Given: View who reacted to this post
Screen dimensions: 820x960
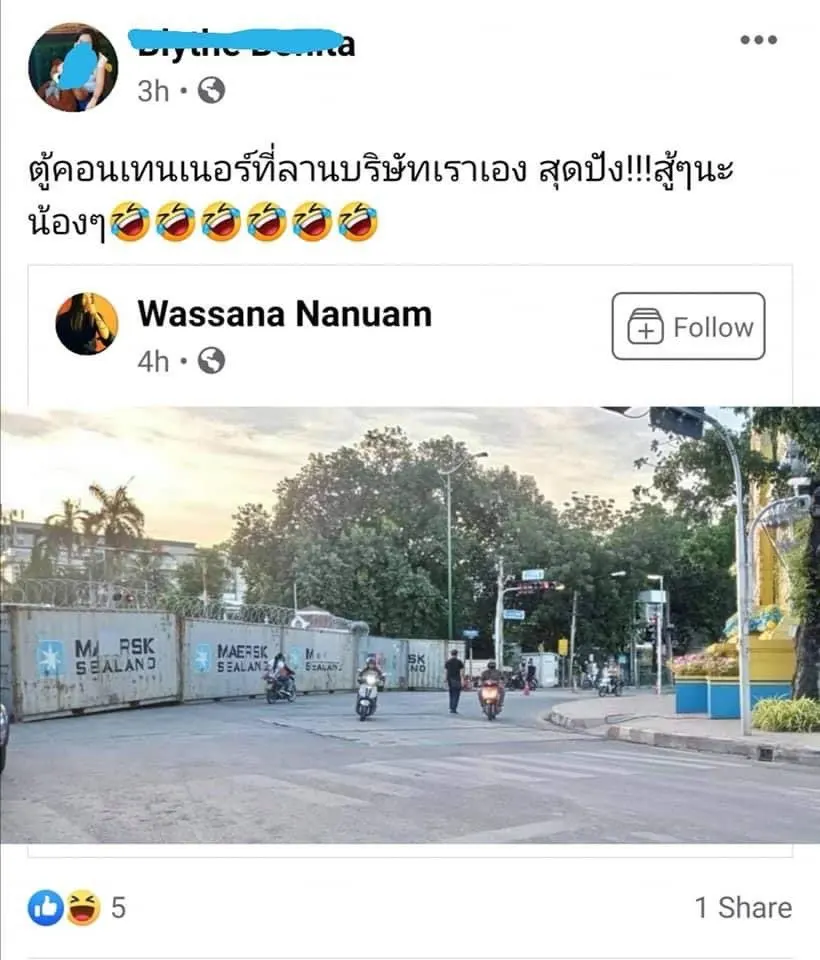Looking at the screenshot, I should [x=76, y=908].
